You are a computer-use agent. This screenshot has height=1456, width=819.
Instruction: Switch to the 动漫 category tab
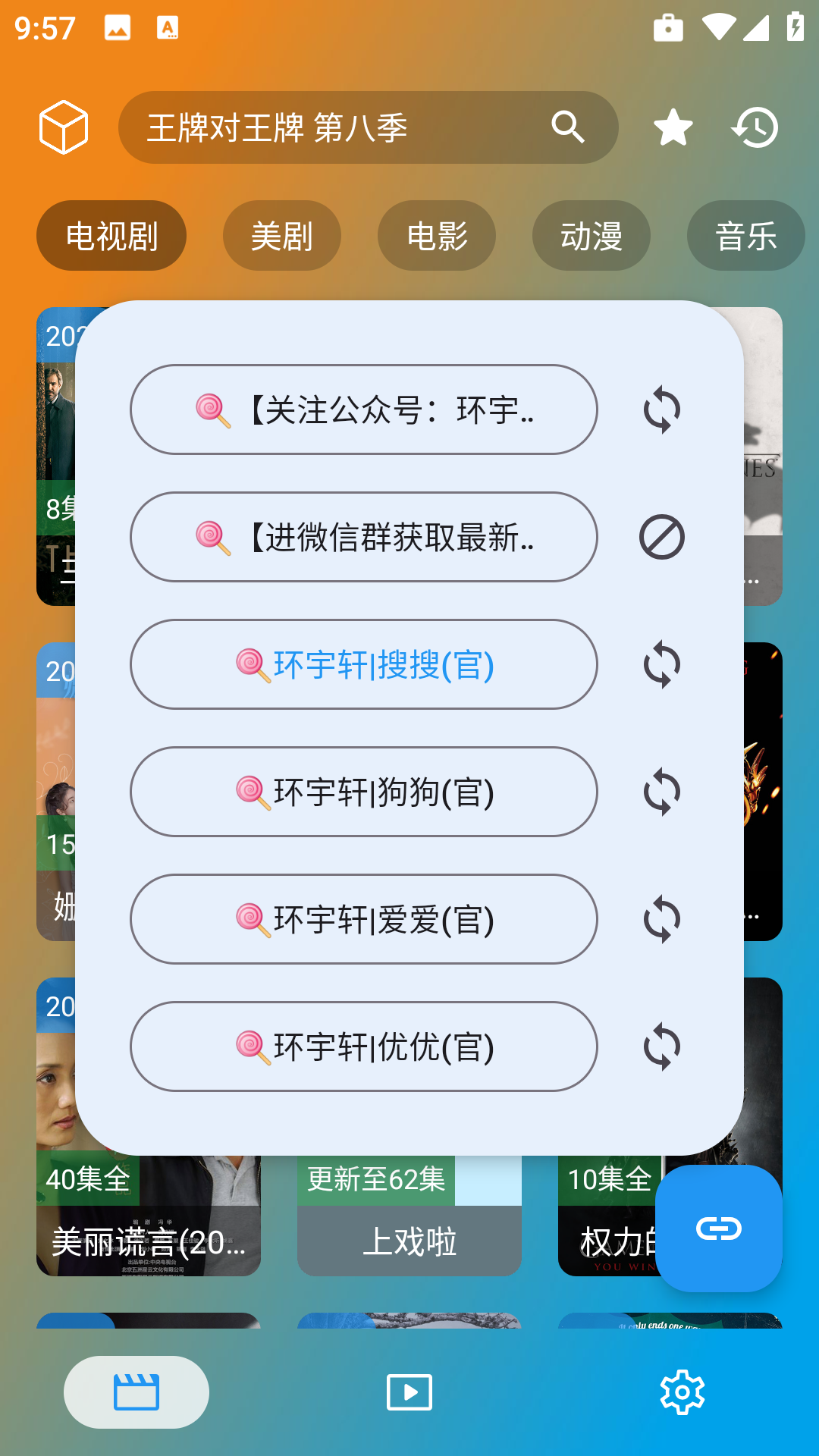coord(591,235)
